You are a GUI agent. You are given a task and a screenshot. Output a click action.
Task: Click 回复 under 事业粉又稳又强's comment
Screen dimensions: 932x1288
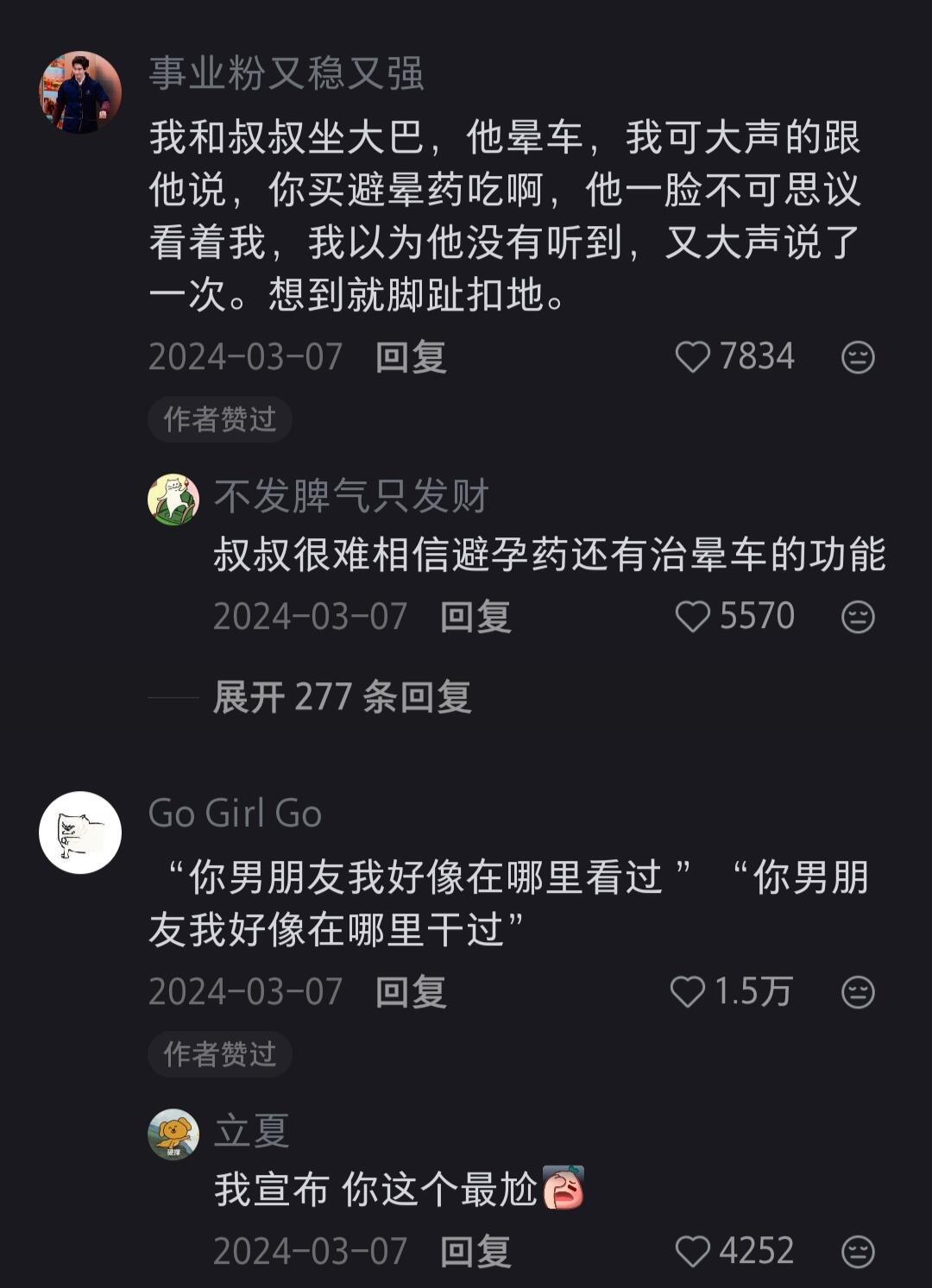click(x=412, y=356)
